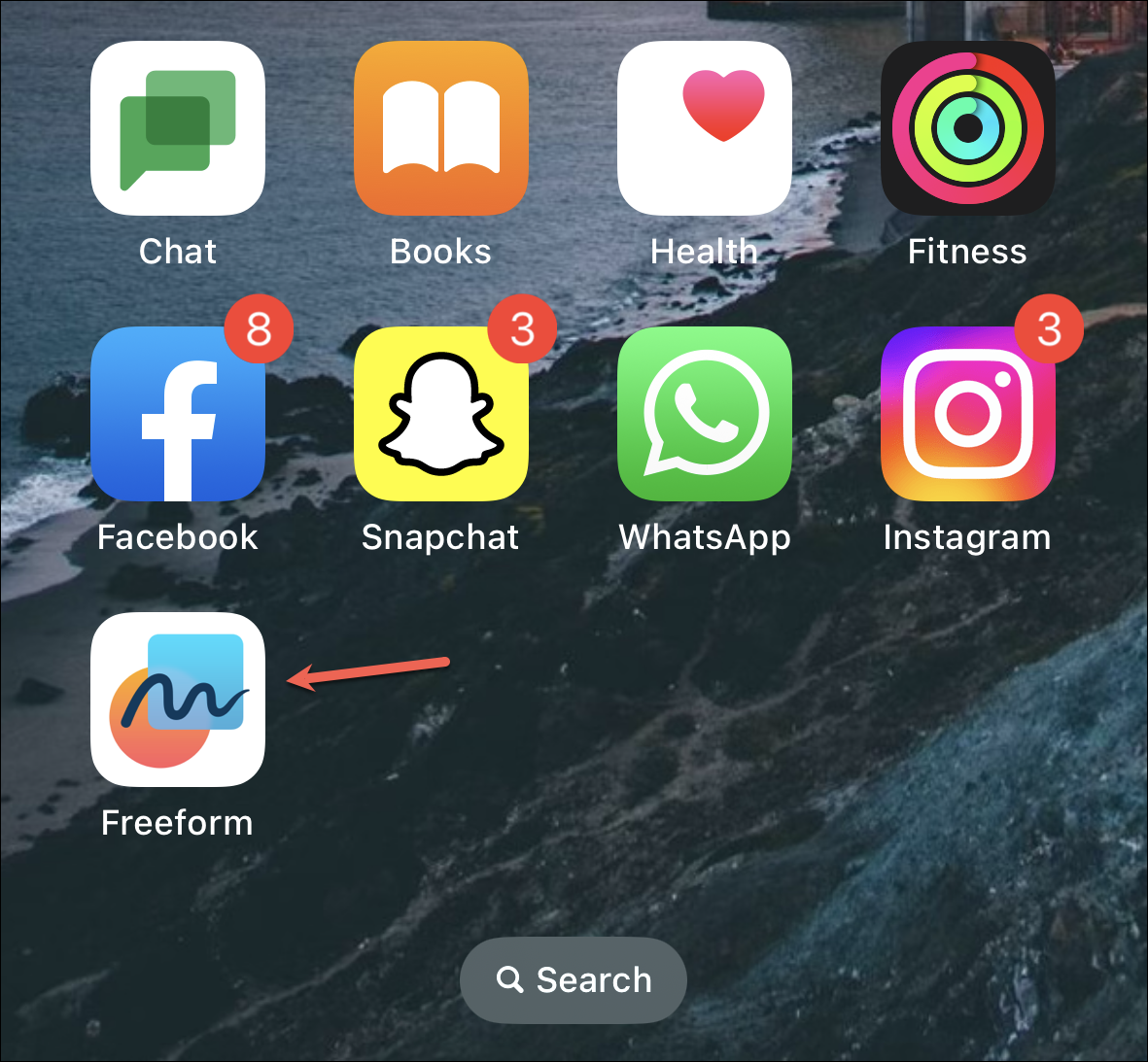Open the Freeform app
This screenshot has width=1148, height=1062.
[x=178, y=700]
